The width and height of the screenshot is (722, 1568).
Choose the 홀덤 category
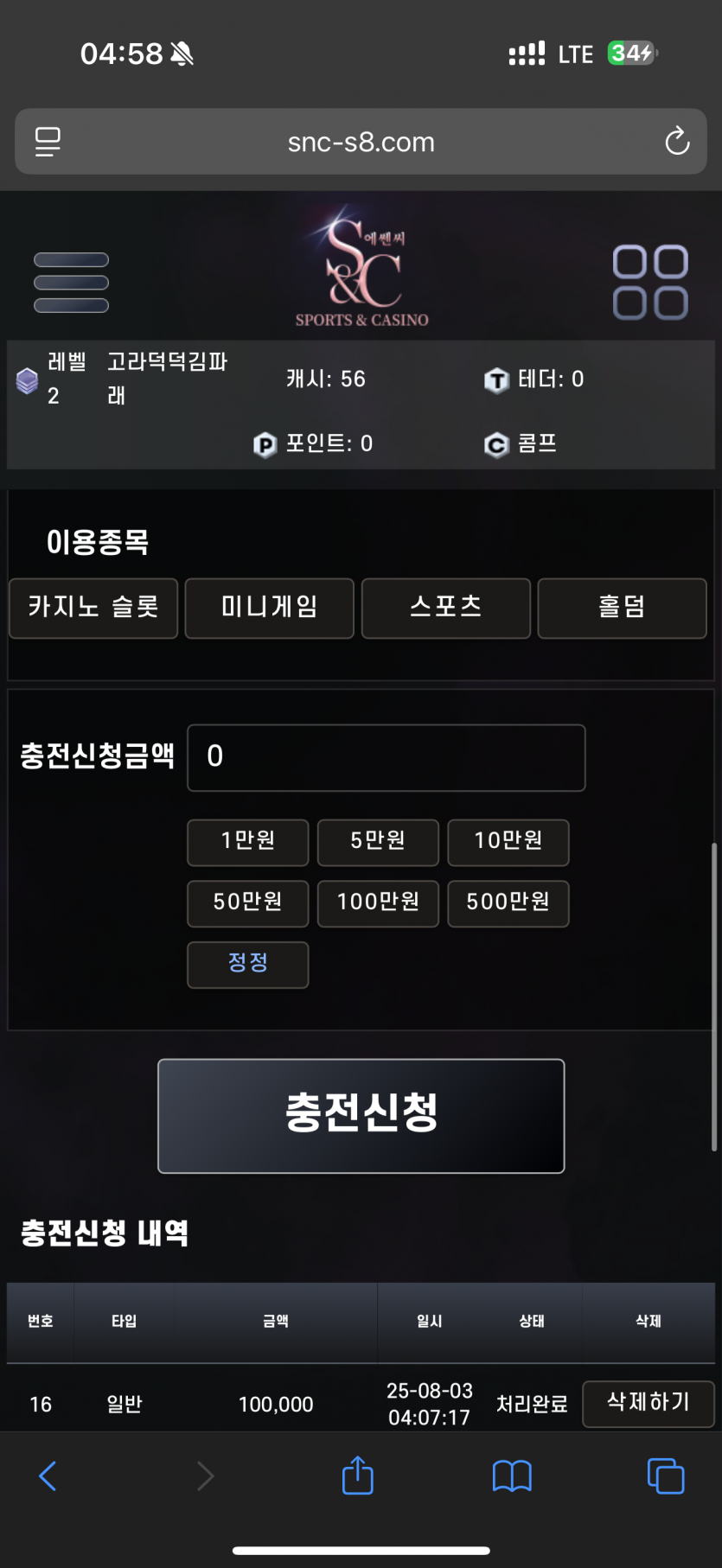(623, 609)
